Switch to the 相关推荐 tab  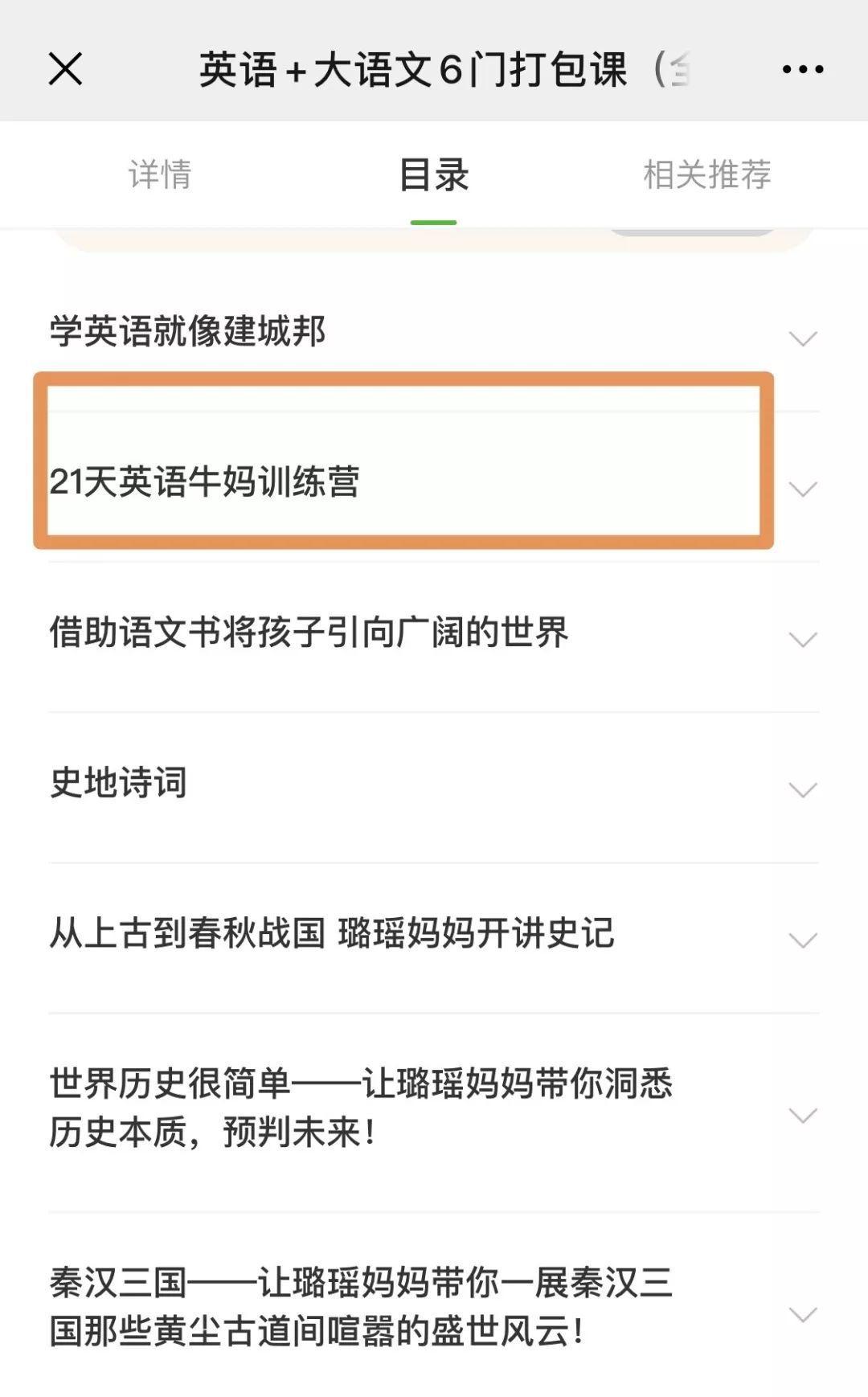click(707, 174)
